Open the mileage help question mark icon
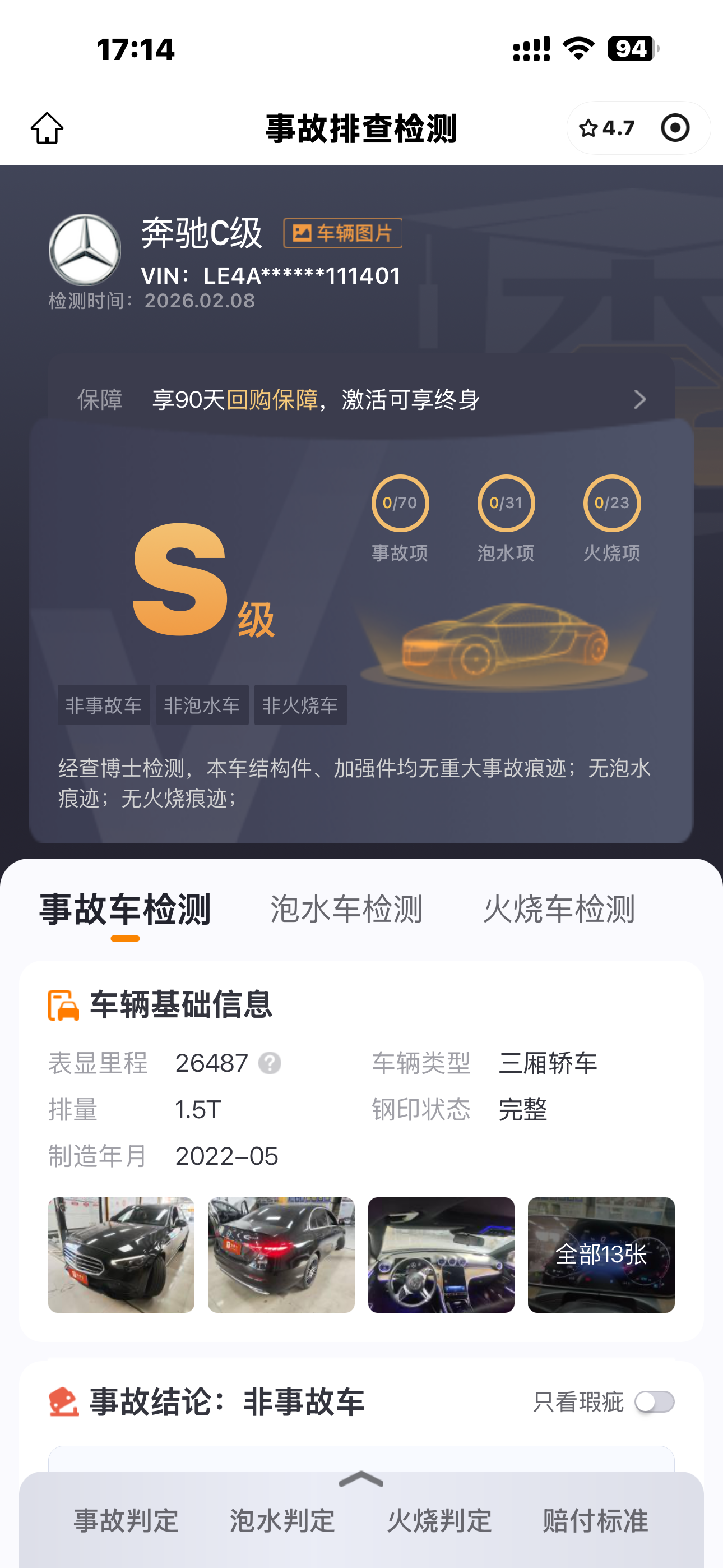 pos(269,1063)
